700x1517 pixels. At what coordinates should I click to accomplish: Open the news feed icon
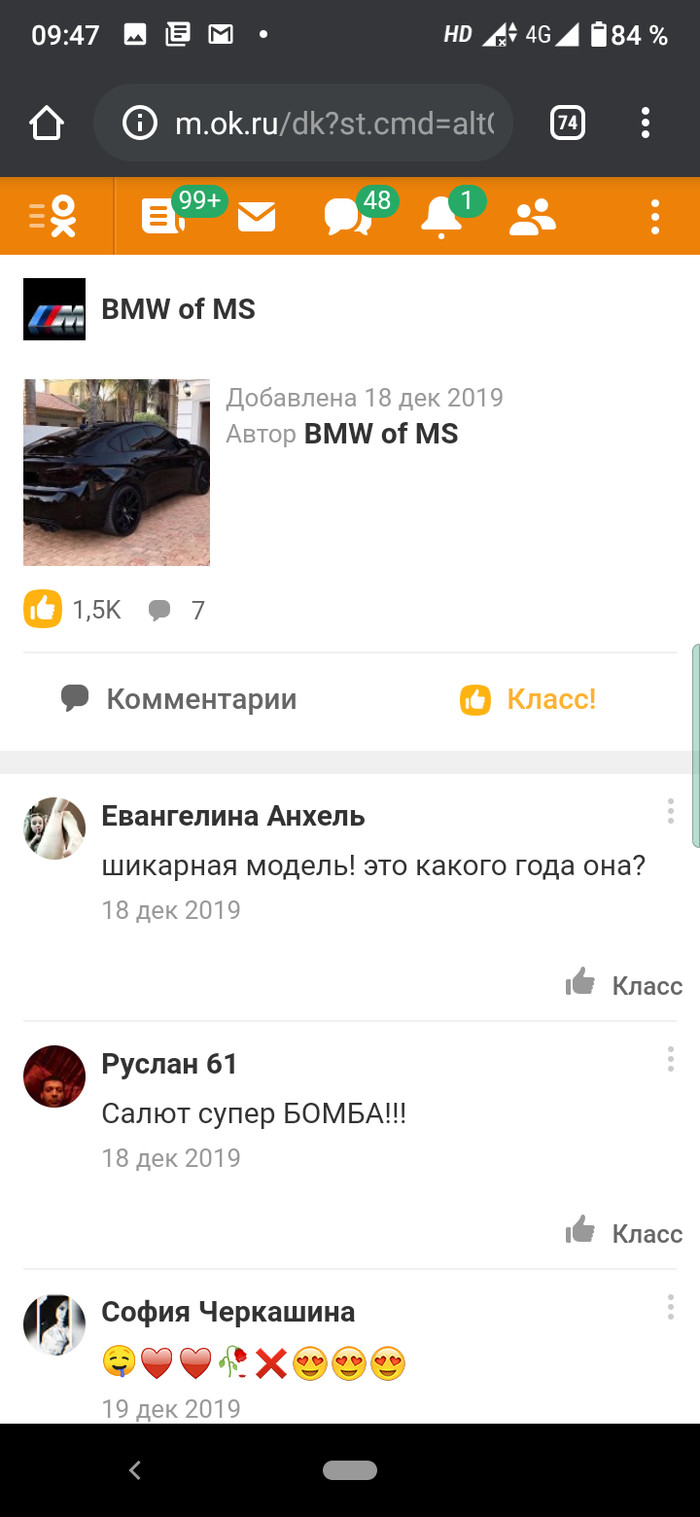point(162,216)
